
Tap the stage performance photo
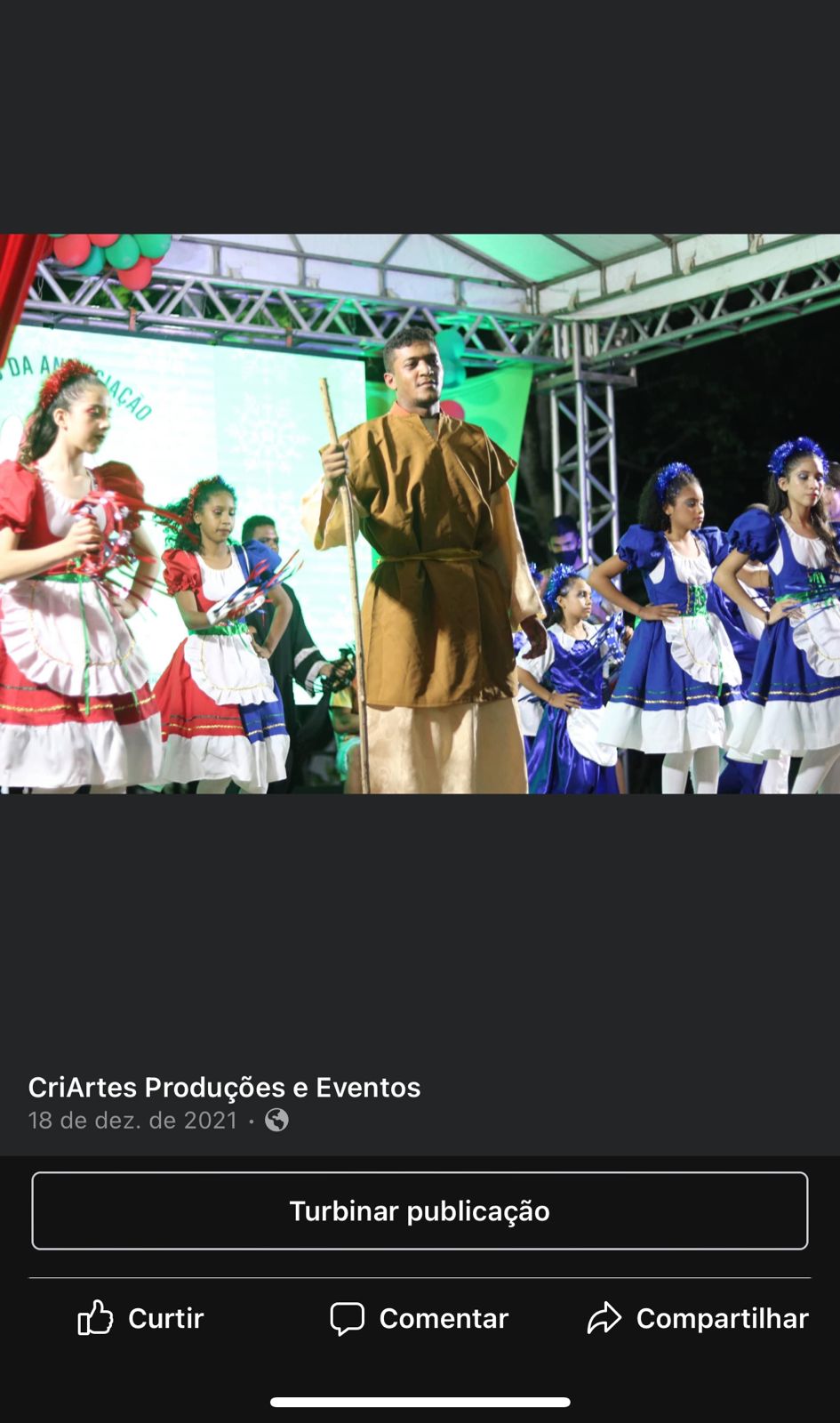(420, 513)
